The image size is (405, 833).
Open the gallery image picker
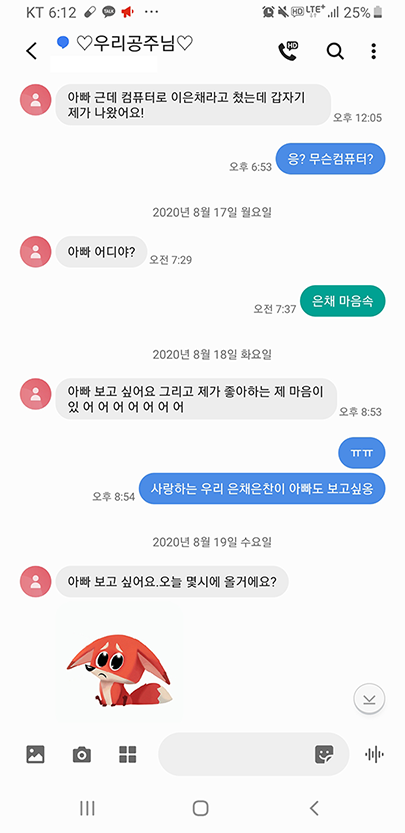click(36, 754)
